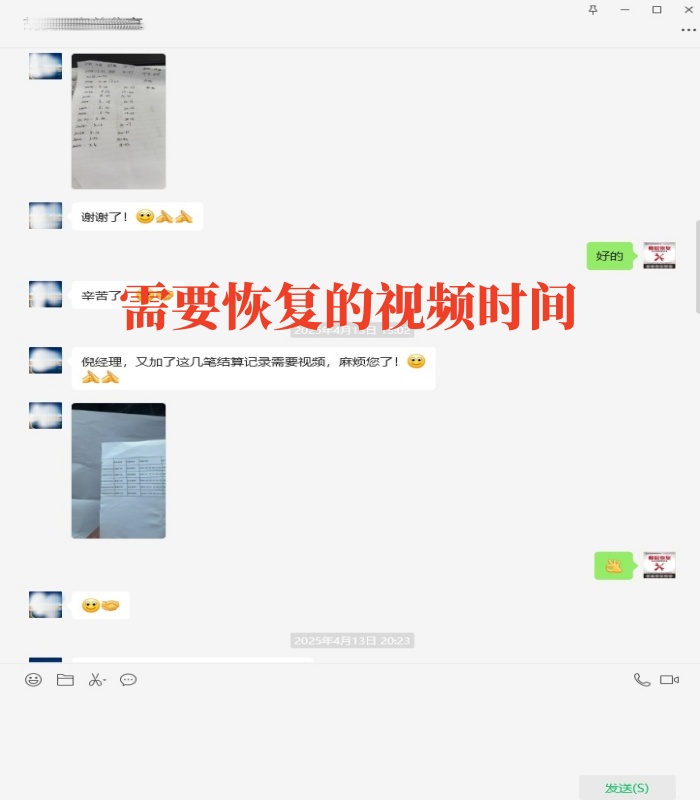
Task: Attach a file via folder icon
Action: pos(65,680)
